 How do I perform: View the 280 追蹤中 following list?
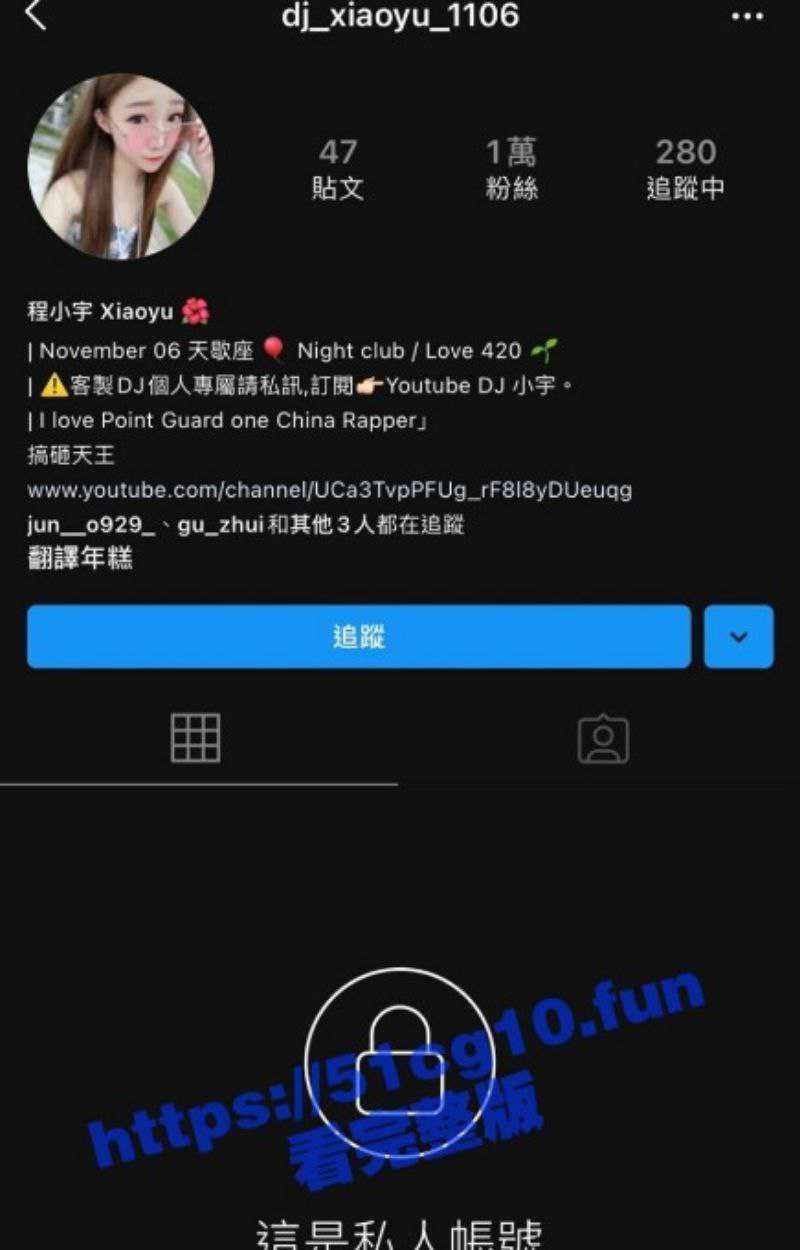(x=685, y=169)
